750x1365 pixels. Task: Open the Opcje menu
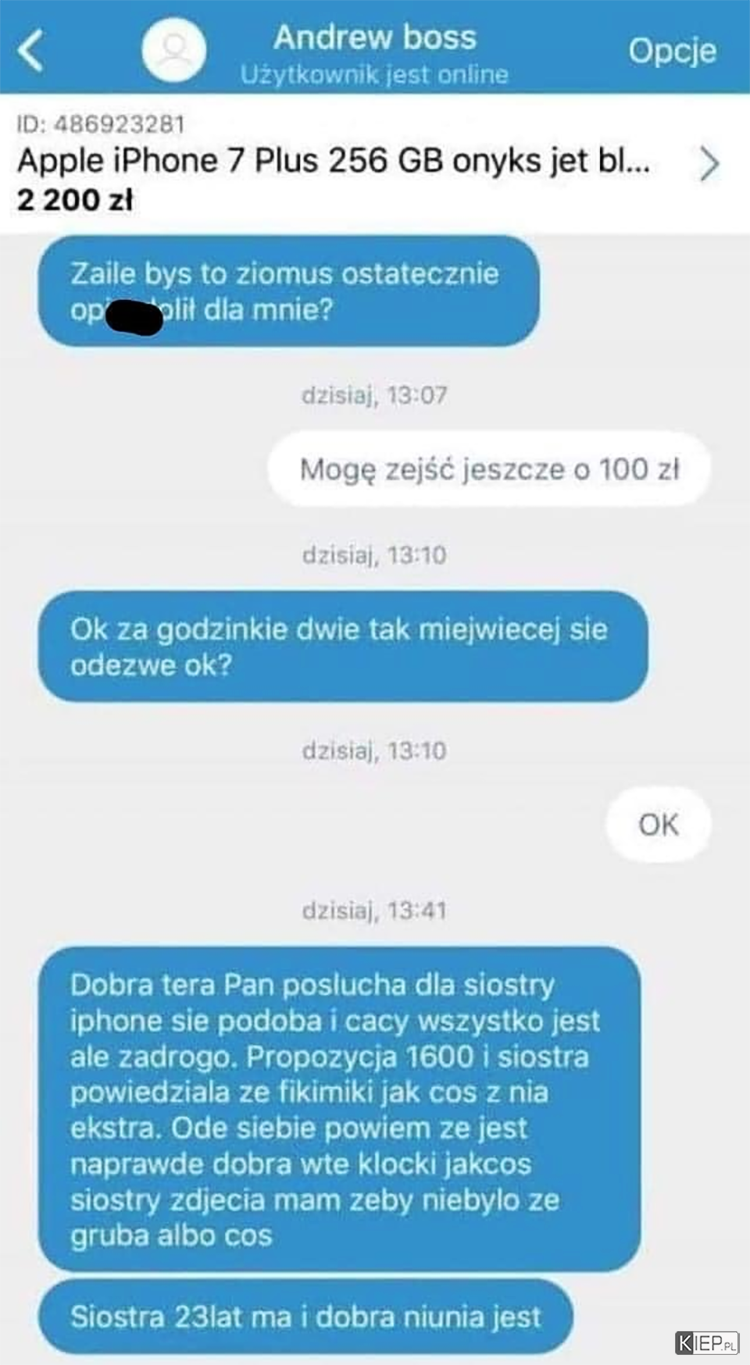click(x=672, y=51)
